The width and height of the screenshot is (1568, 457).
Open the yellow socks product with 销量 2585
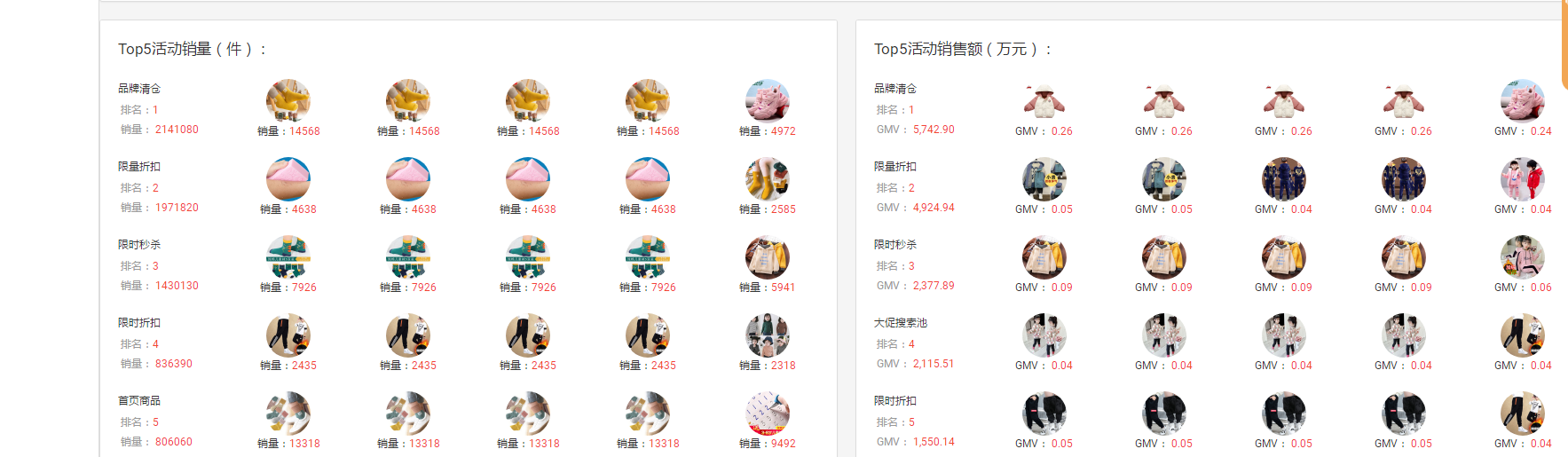click(767, 179)
